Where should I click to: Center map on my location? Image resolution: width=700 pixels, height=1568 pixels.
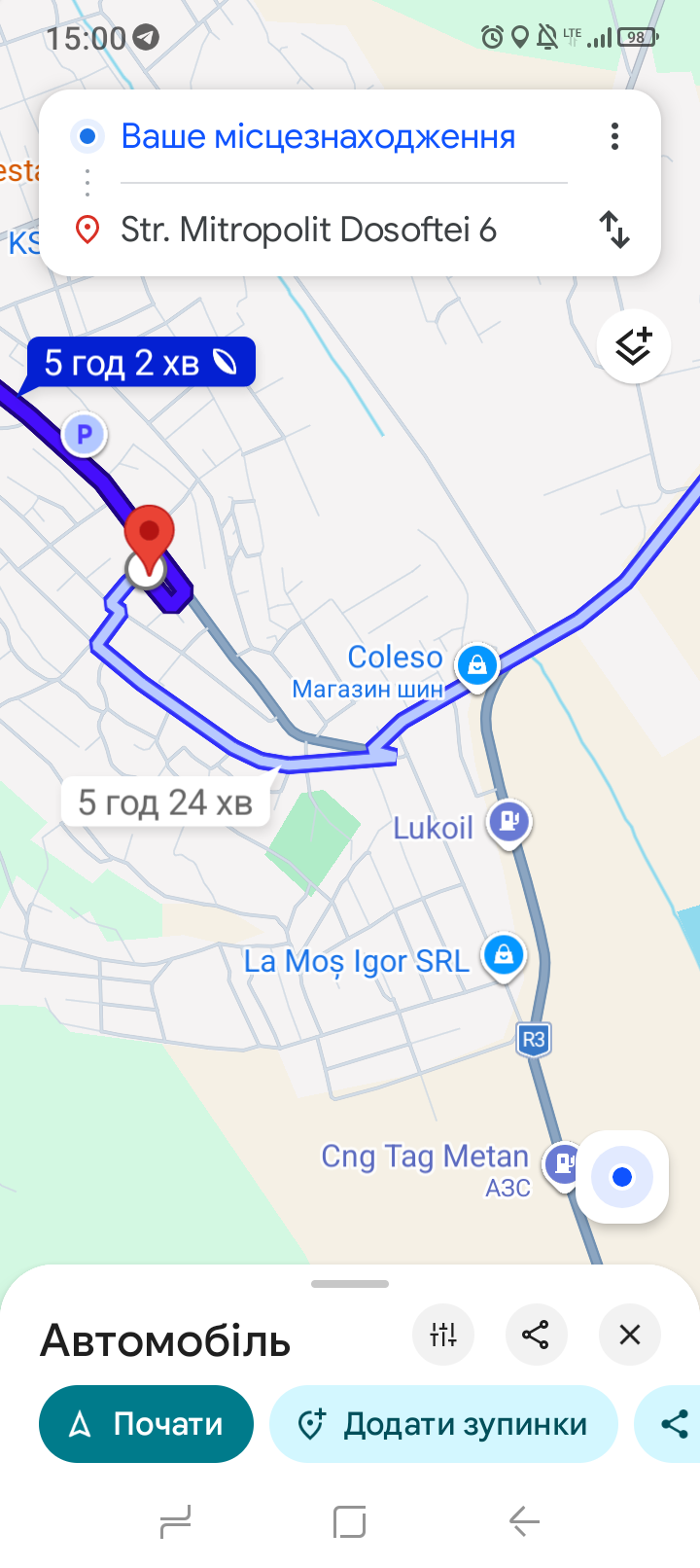pyautogui.click(x=622, y=1177)
